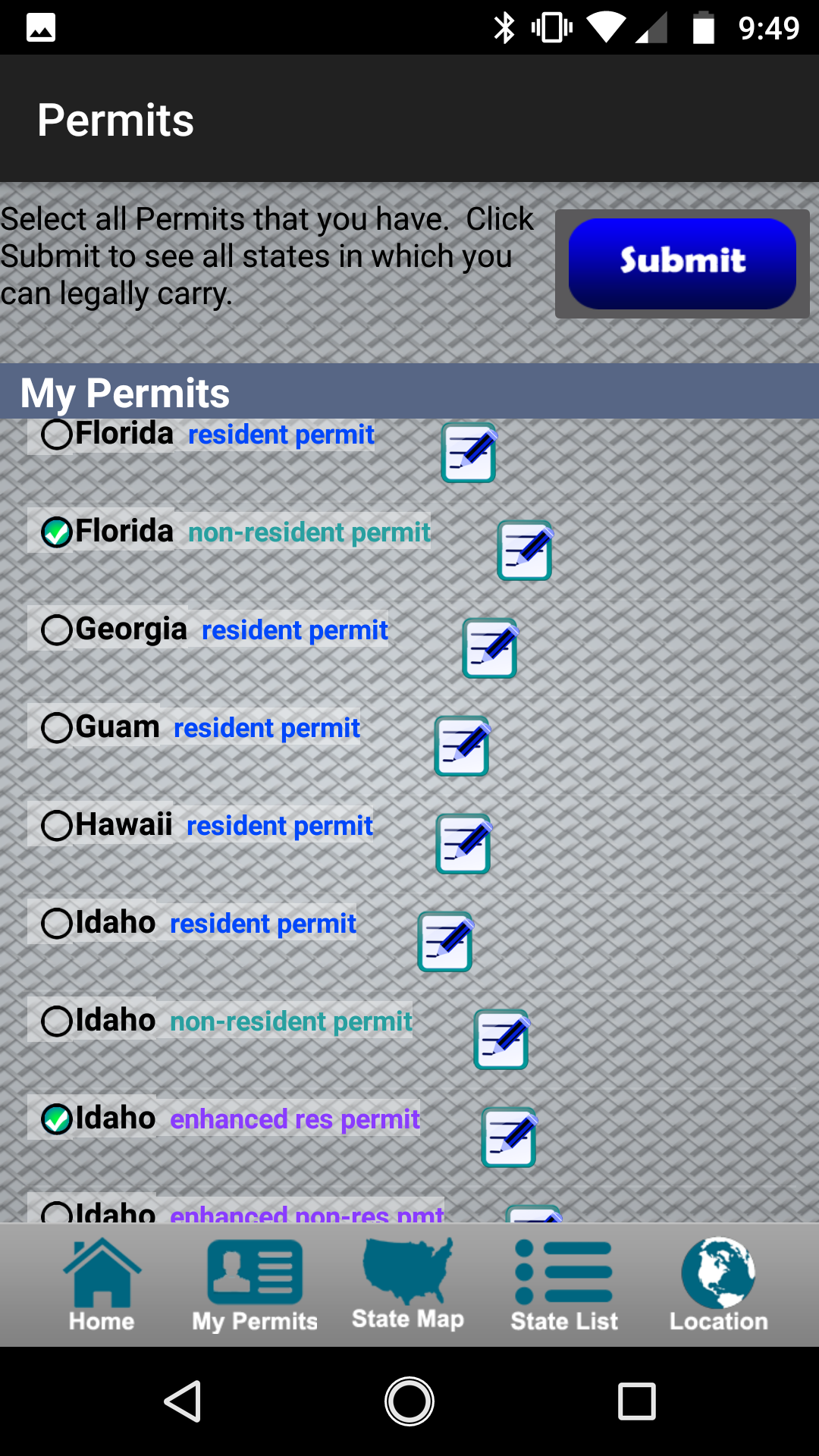Open the edit icon beside Florida resident permit
Image resolution: width=819 pixels, height=1456 pixels.
tap(468, 453)
